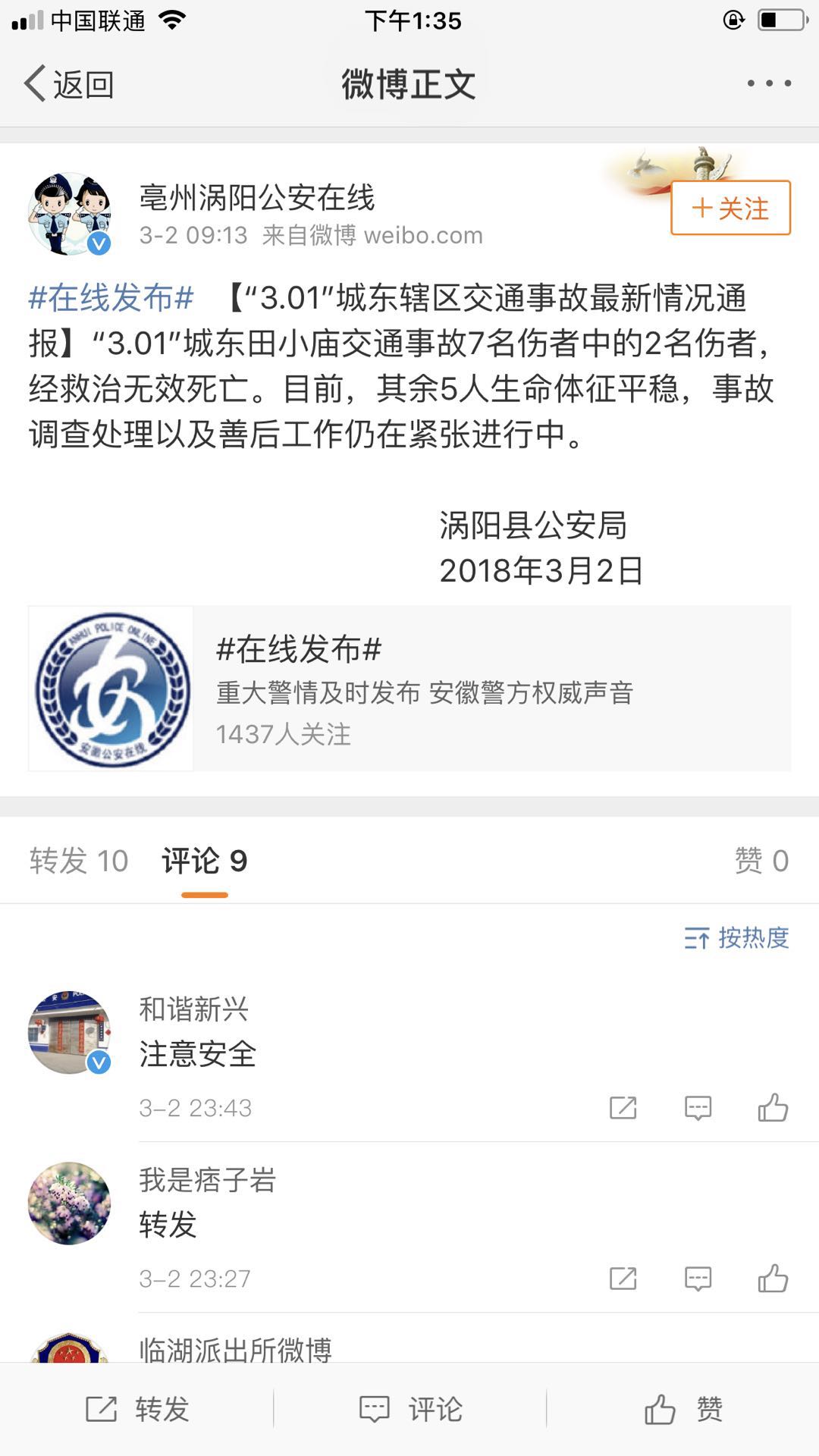Open the three-dot overflow menu

tap(768, 84)
